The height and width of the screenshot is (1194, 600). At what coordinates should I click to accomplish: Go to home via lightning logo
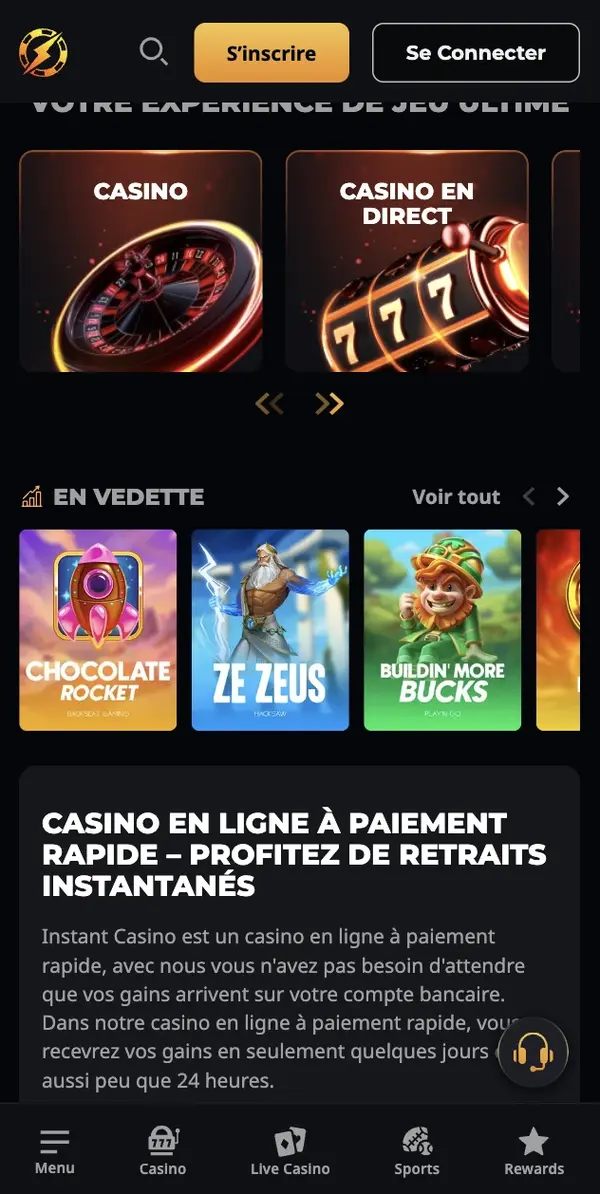click(x=43, y=53)
